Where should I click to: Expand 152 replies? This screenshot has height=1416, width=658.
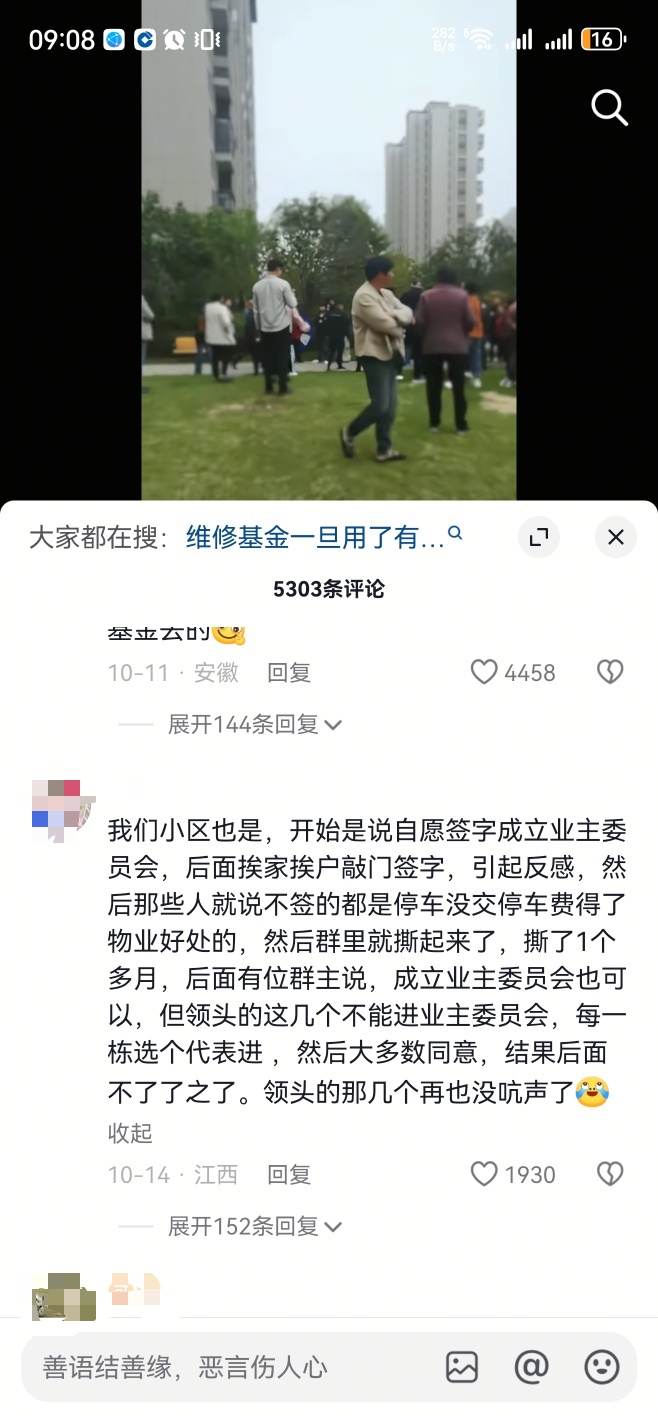click(254, 1225)
